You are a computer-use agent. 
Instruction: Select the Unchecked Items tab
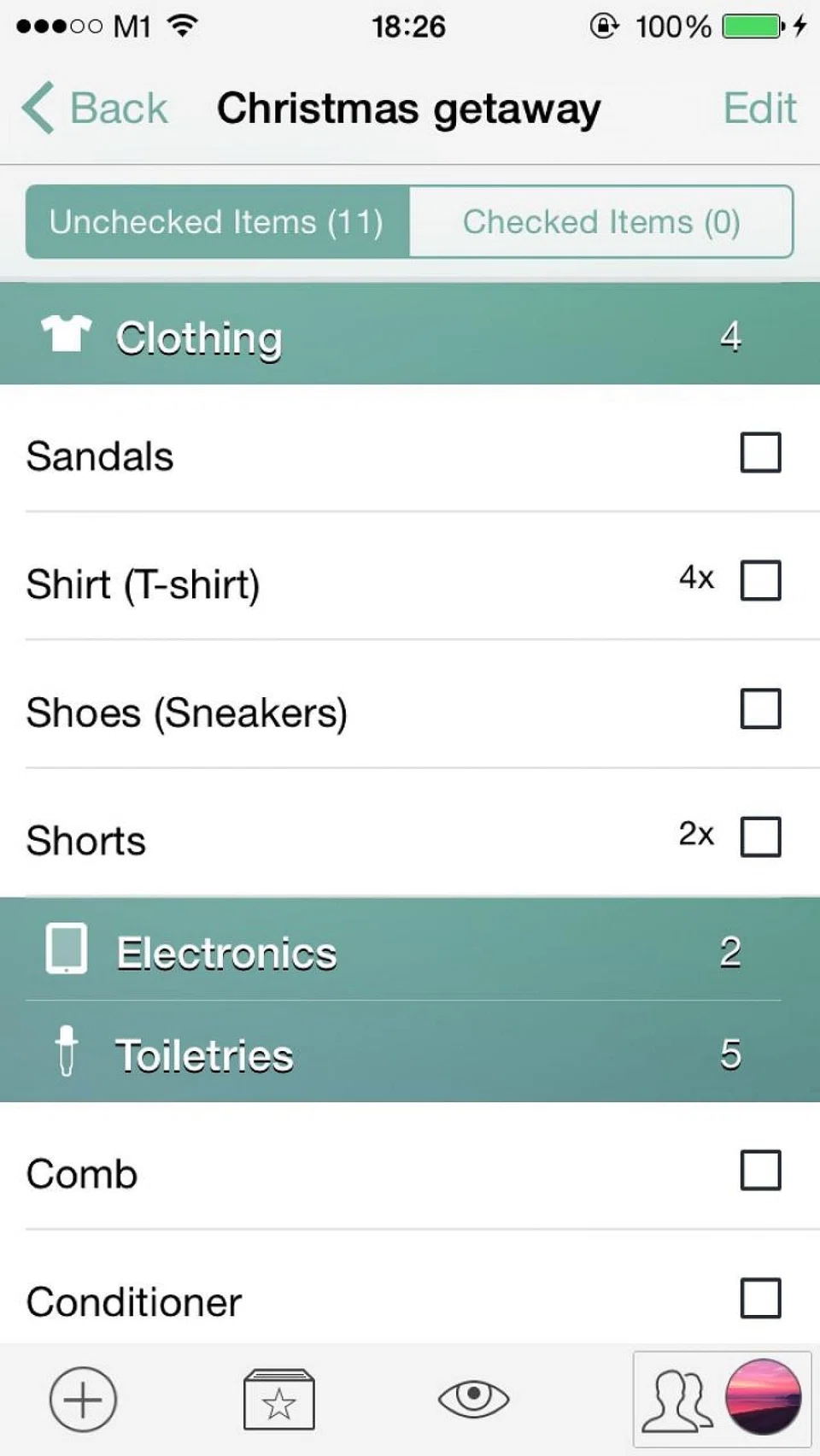[218, 222]
